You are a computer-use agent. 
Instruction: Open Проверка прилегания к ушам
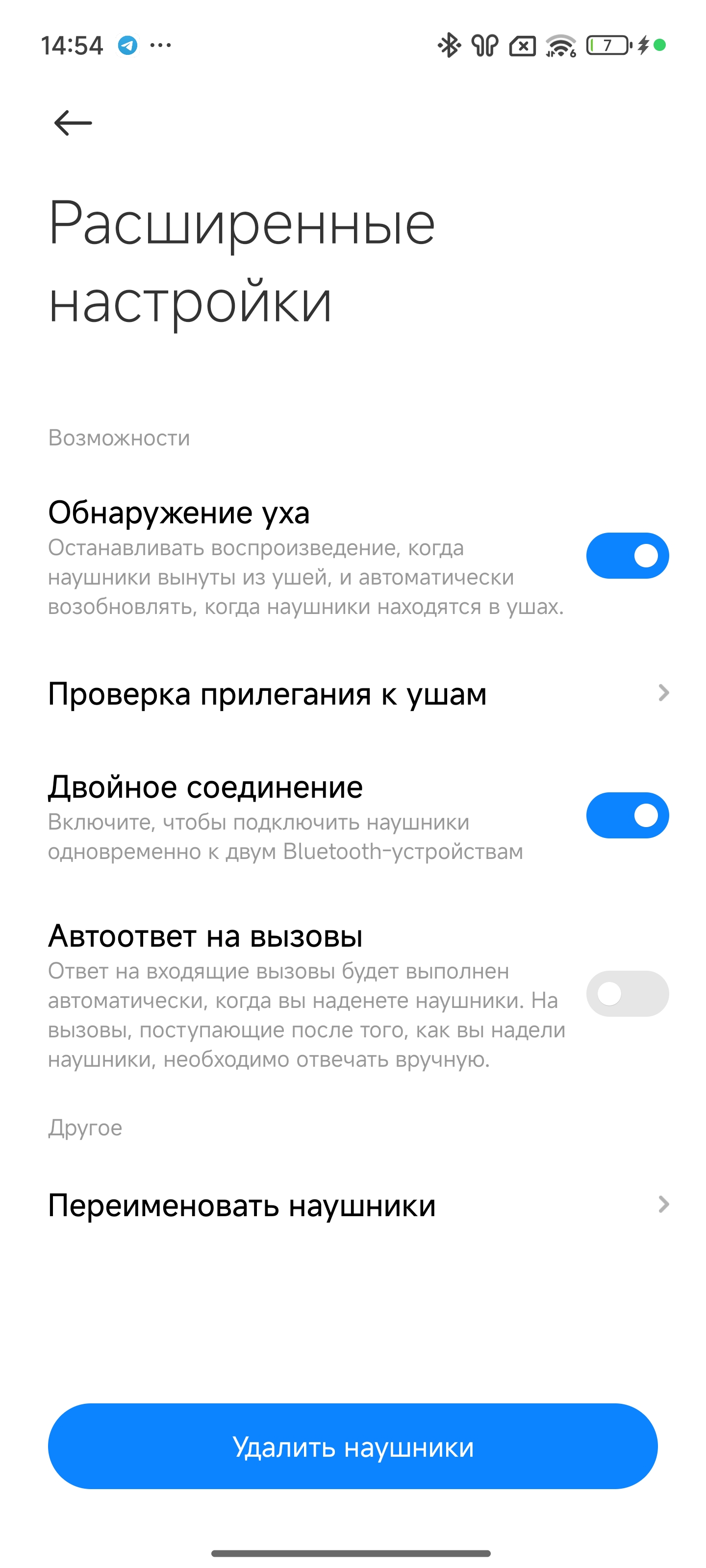[x=353, y=693]
